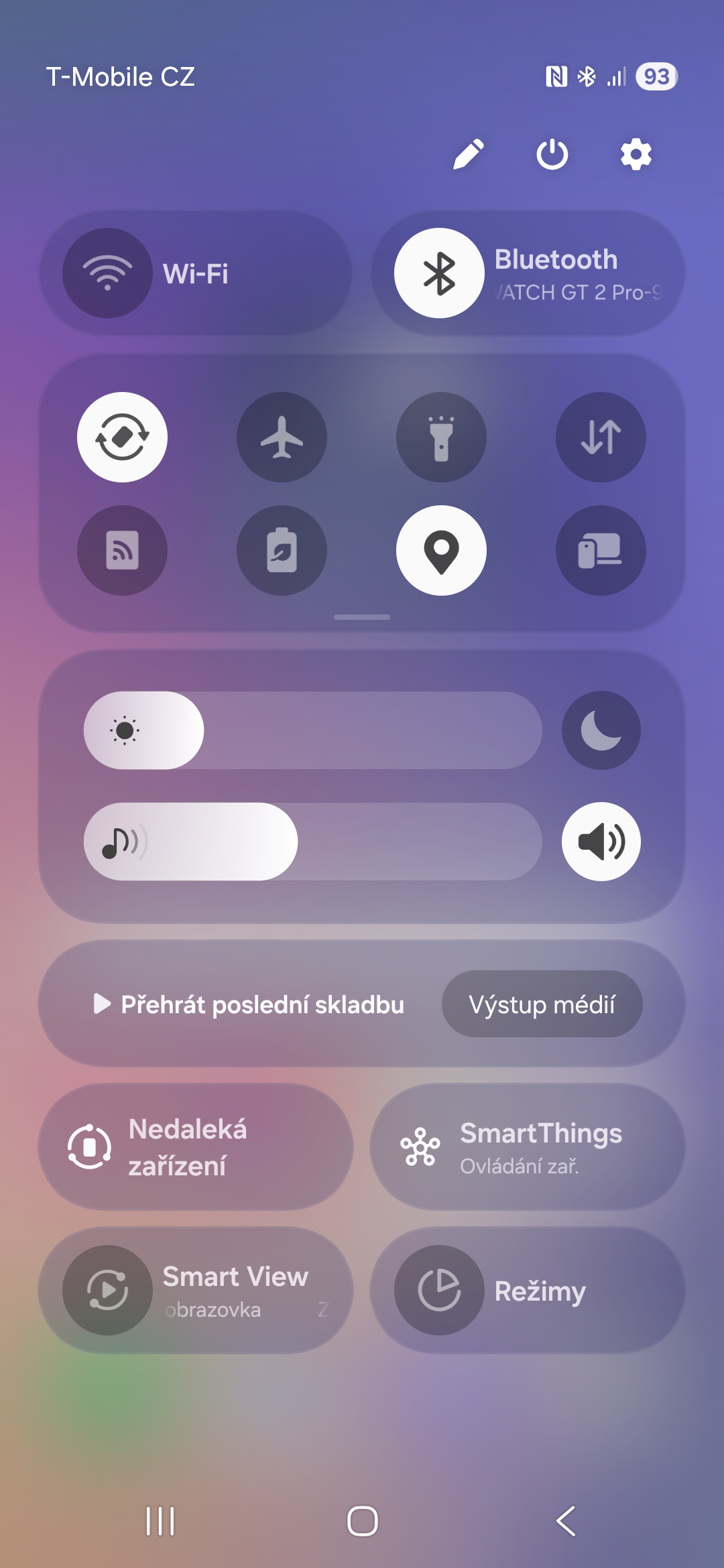Open Režimy

(528, 1291)
